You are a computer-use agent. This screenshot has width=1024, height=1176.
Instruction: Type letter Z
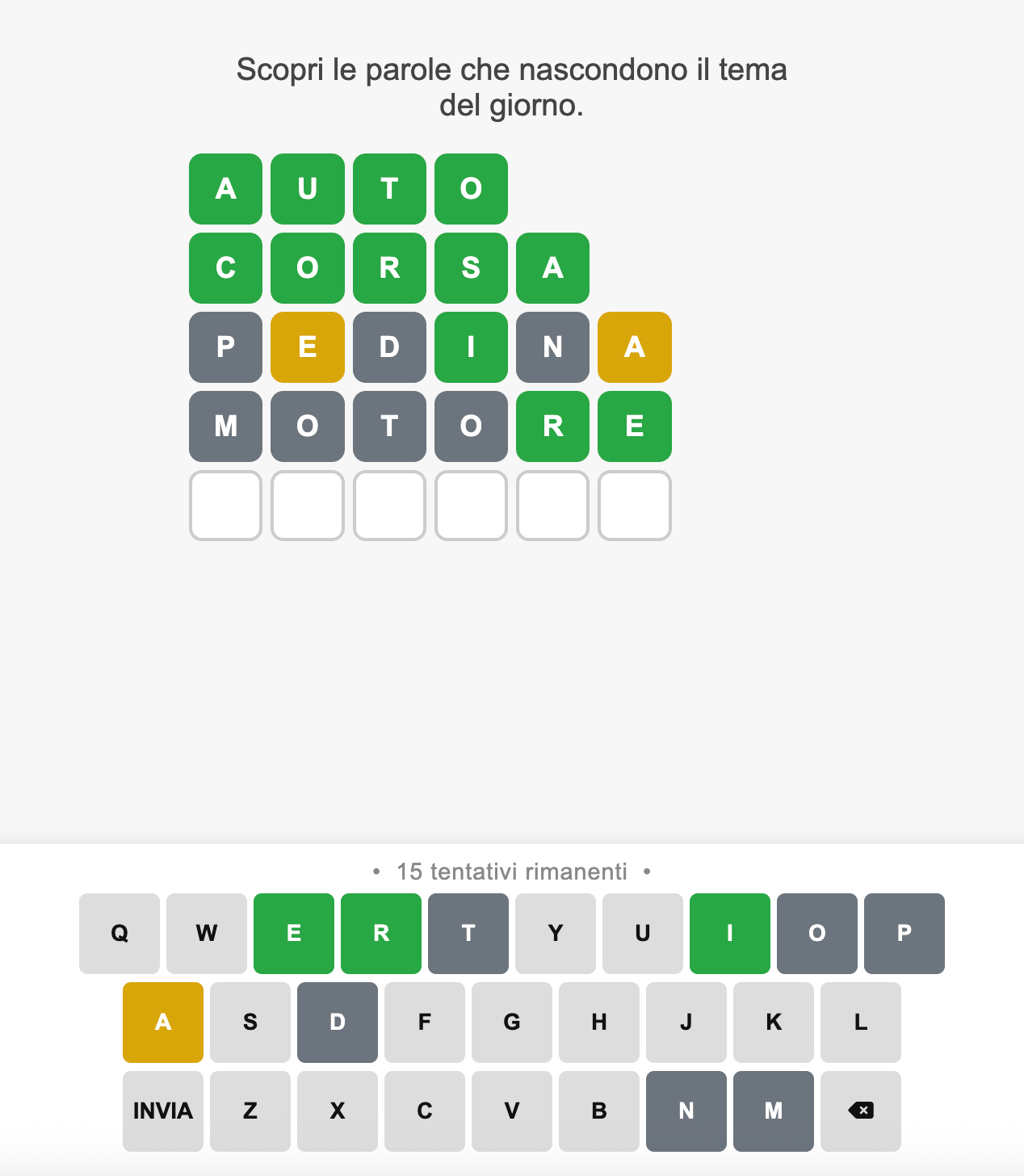pyautogui.click(x=250, y=1111)
